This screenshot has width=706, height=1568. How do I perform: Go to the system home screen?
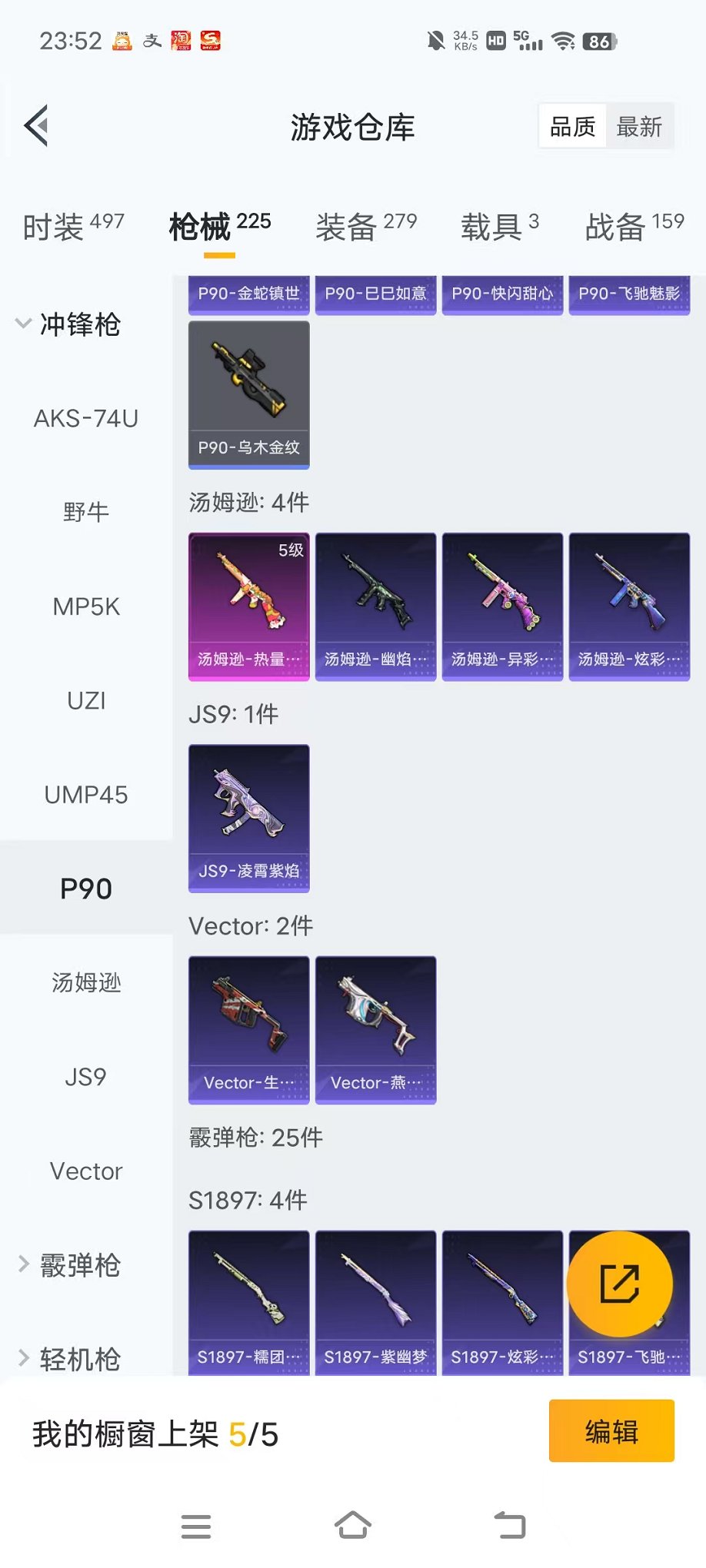353,1525
